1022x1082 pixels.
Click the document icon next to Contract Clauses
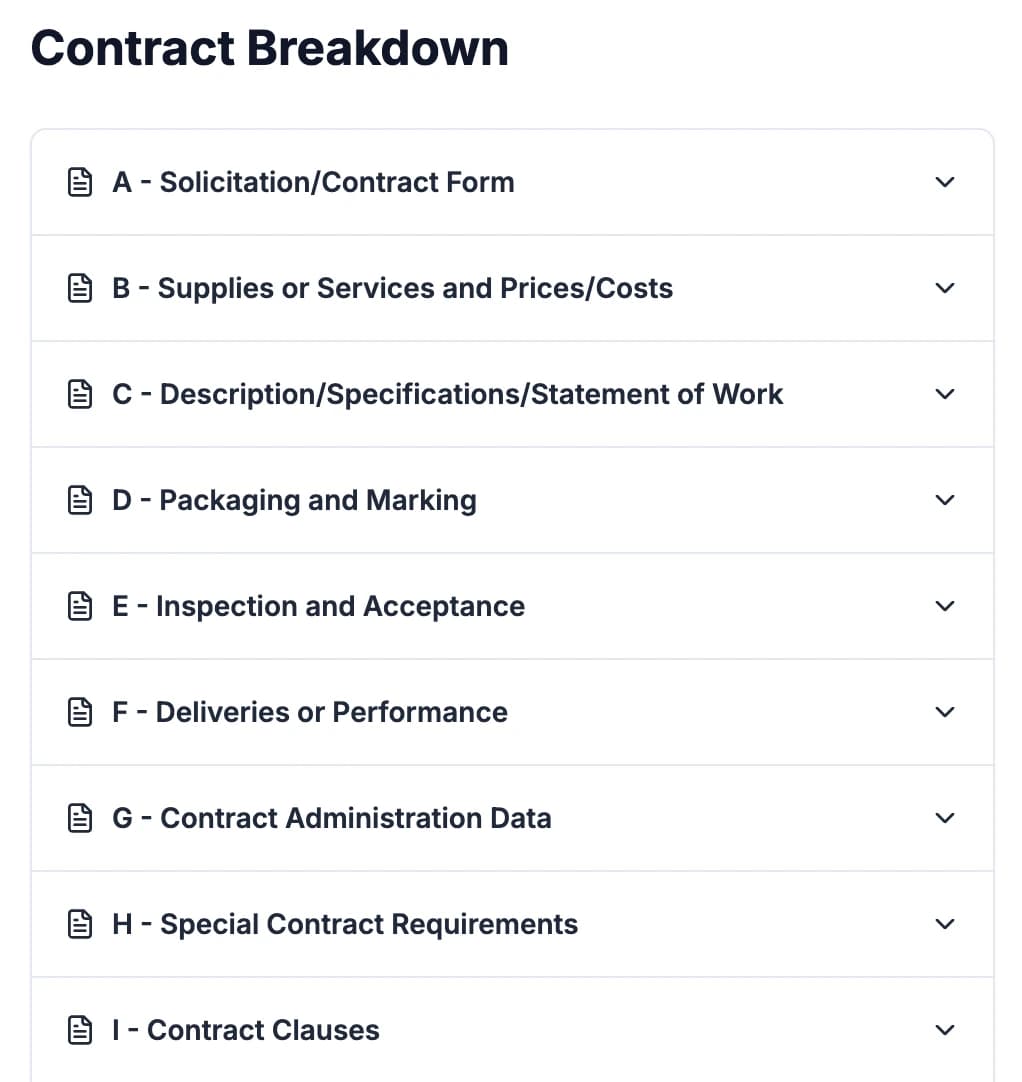[80, 1030]
